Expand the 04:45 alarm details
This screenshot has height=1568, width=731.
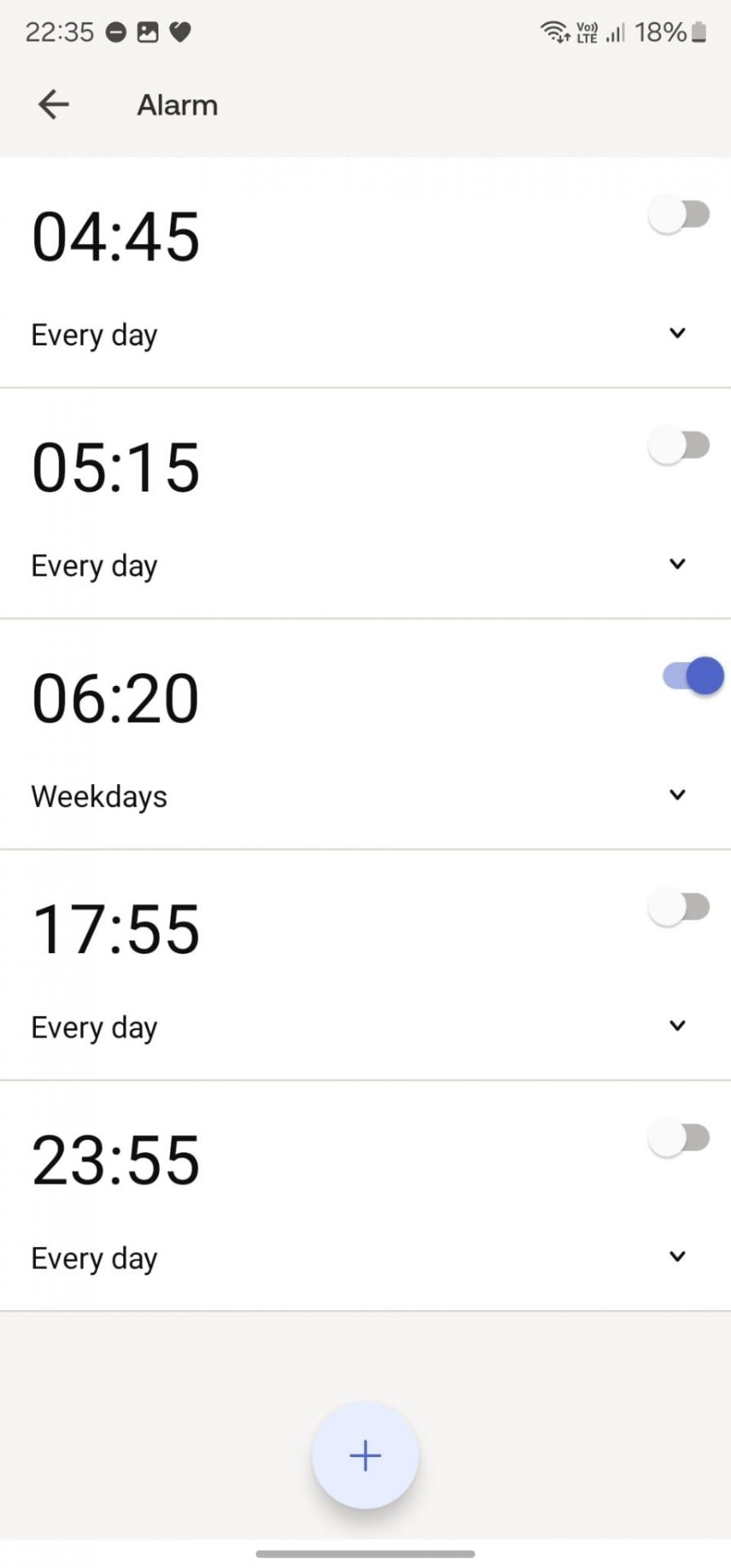(677, 333)
